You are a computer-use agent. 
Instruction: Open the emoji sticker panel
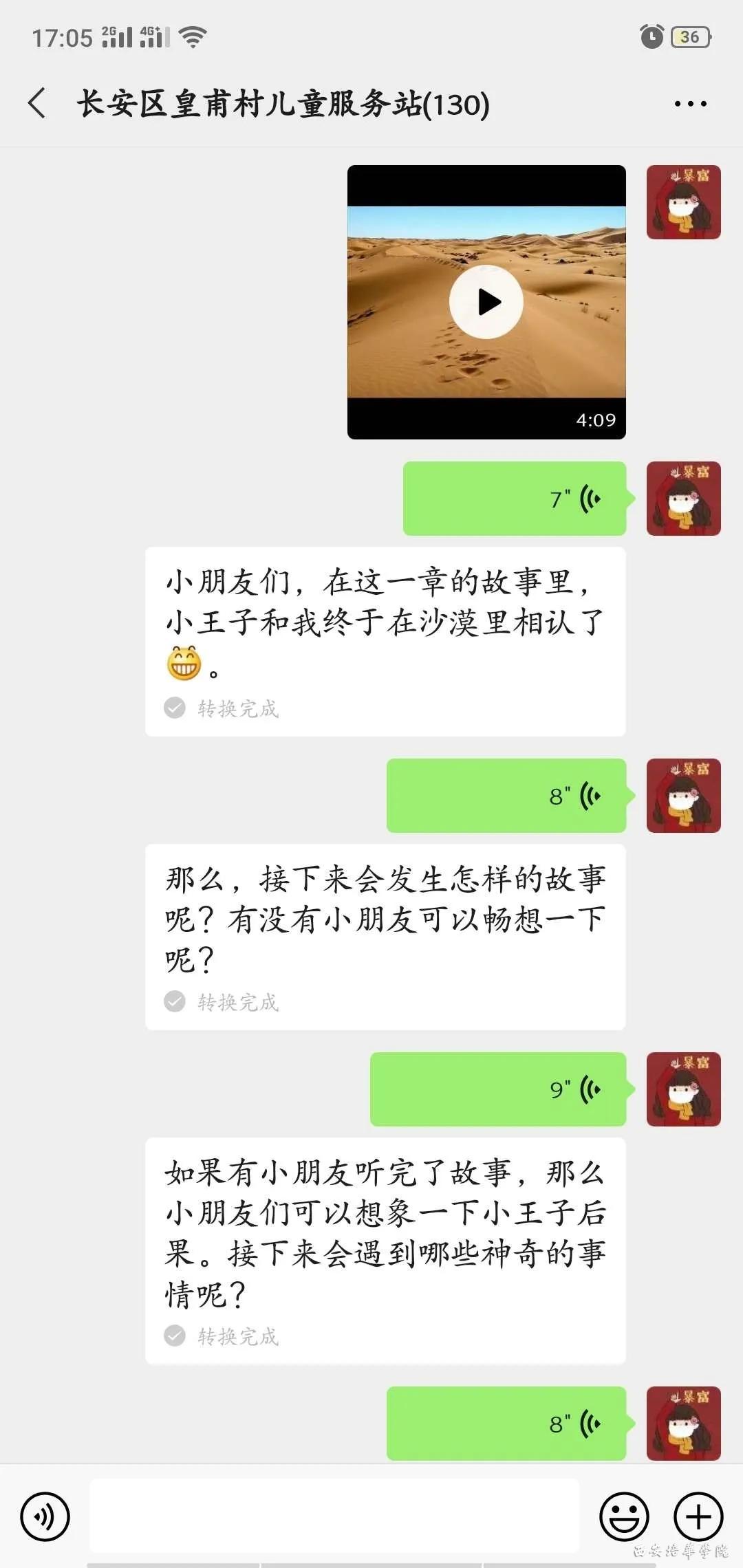[x=624, y=1516]
